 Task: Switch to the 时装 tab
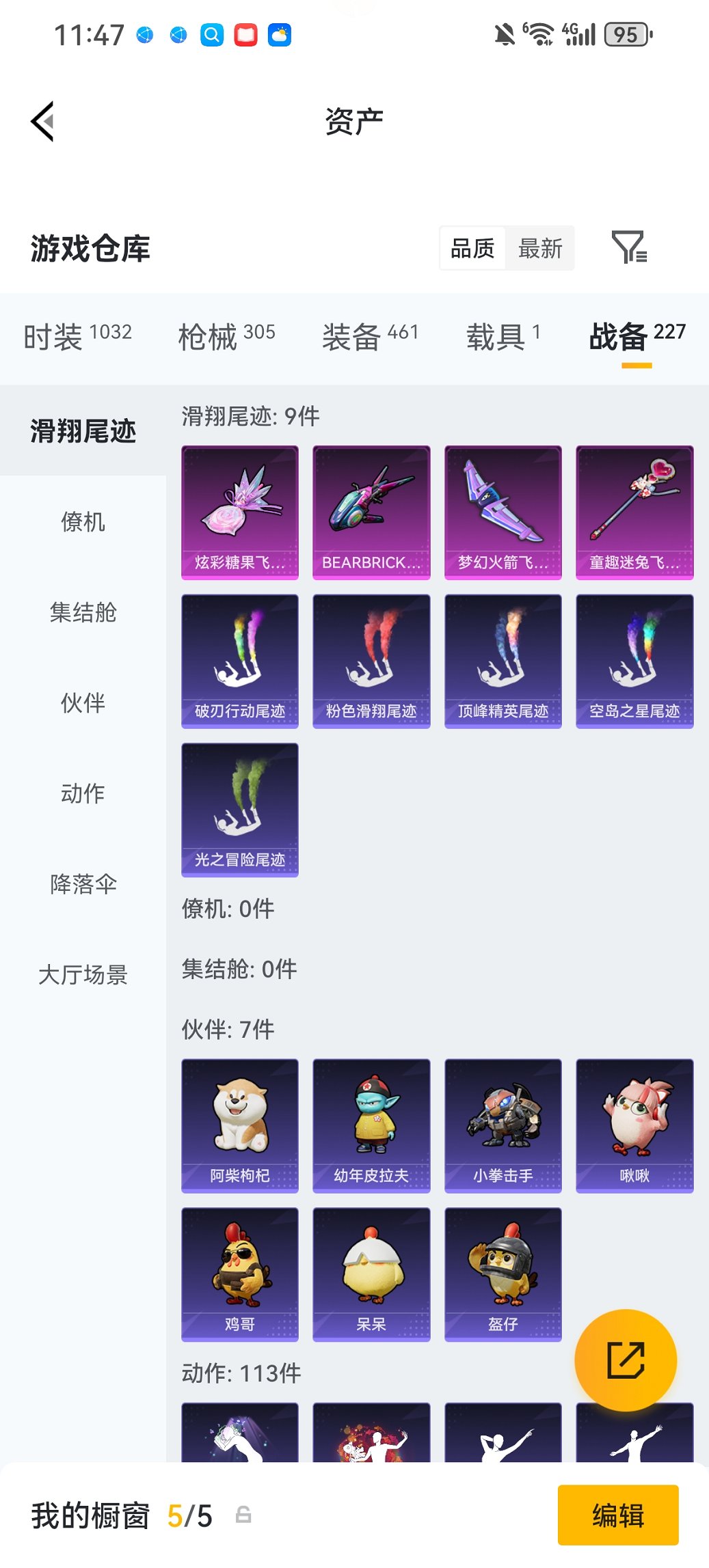[77, 336]
